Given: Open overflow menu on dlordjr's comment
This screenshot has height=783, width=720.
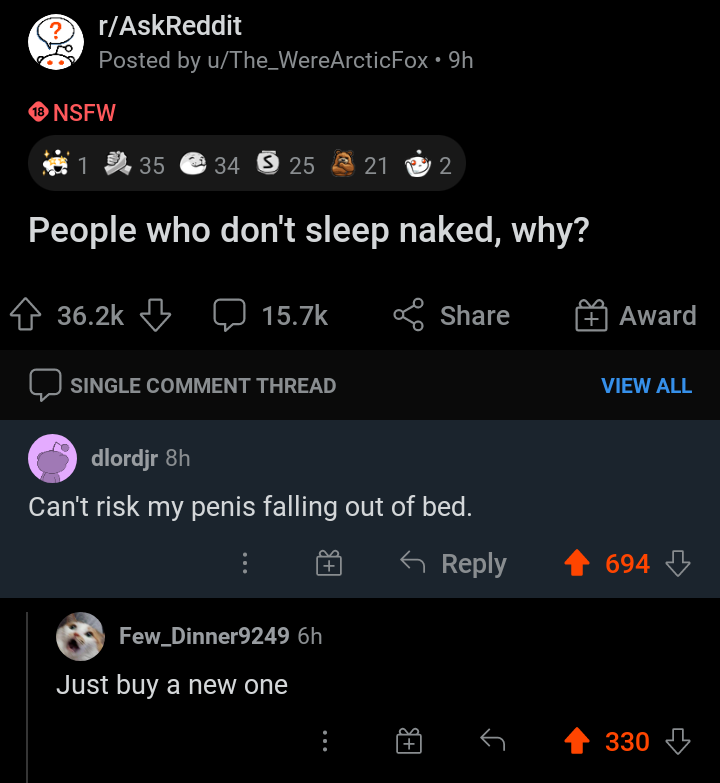Looking at the screenshot, I should coord(243,564).
